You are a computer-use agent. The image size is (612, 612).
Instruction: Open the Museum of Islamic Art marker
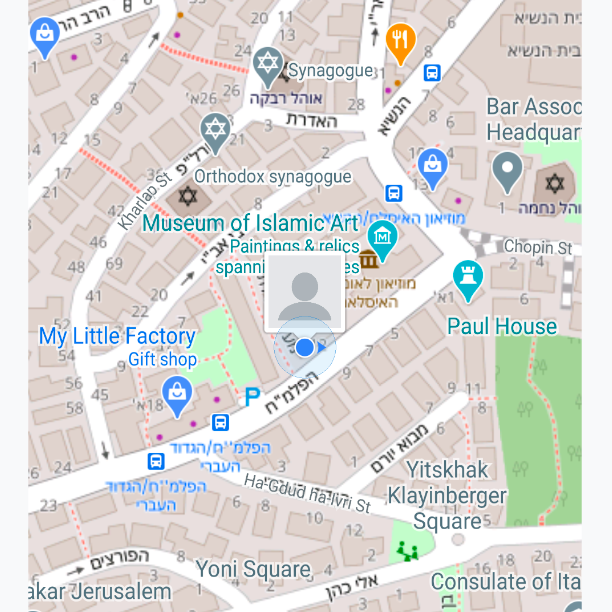pos(383,238)
